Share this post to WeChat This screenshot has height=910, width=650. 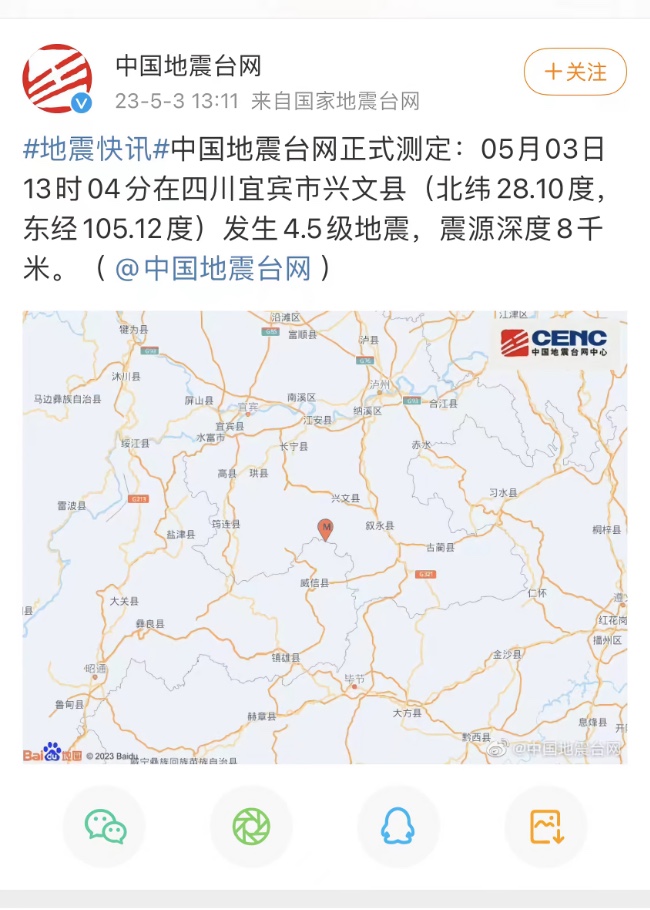coord(105,826)
